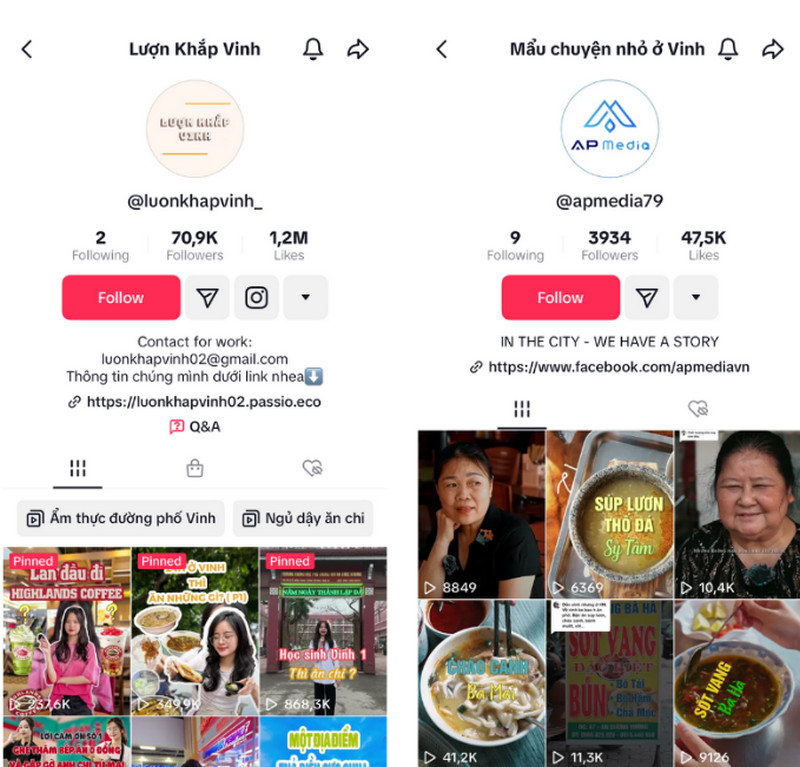This screenshot has height=767, width=800.
Task: Share the Lượn Khắp Vinh profile
Action: [358, 49]
